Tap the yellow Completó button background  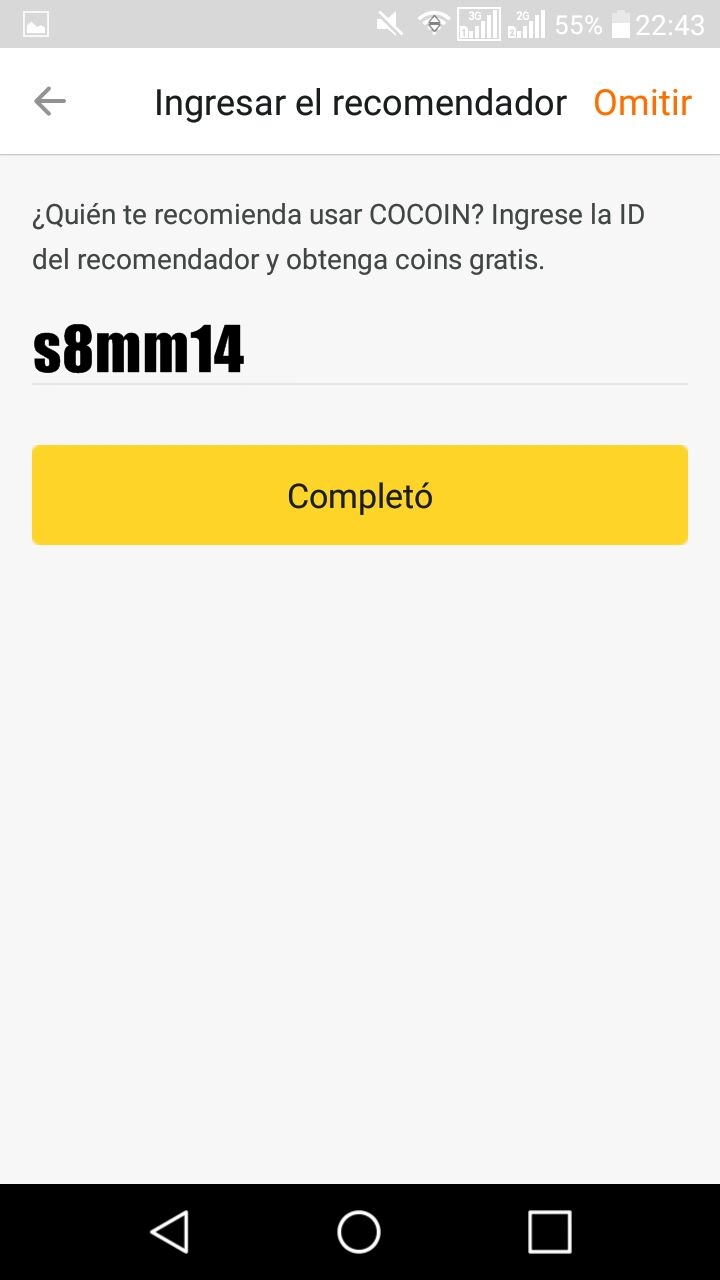coord(360,494)
